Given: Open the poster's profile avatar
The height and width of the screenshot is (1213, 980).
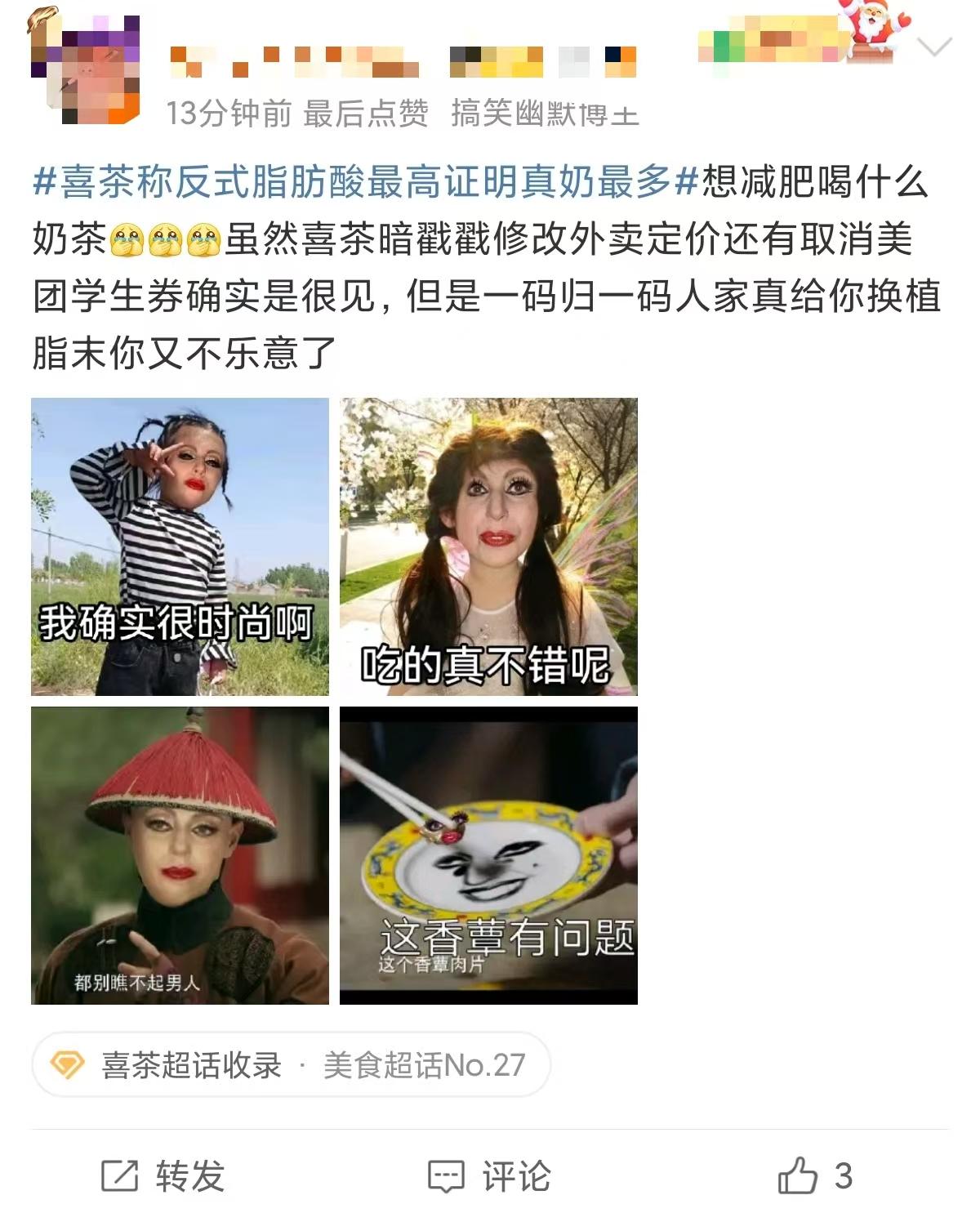Looking at the screenshot, I should pyautogui.click(x=84, y=69).
